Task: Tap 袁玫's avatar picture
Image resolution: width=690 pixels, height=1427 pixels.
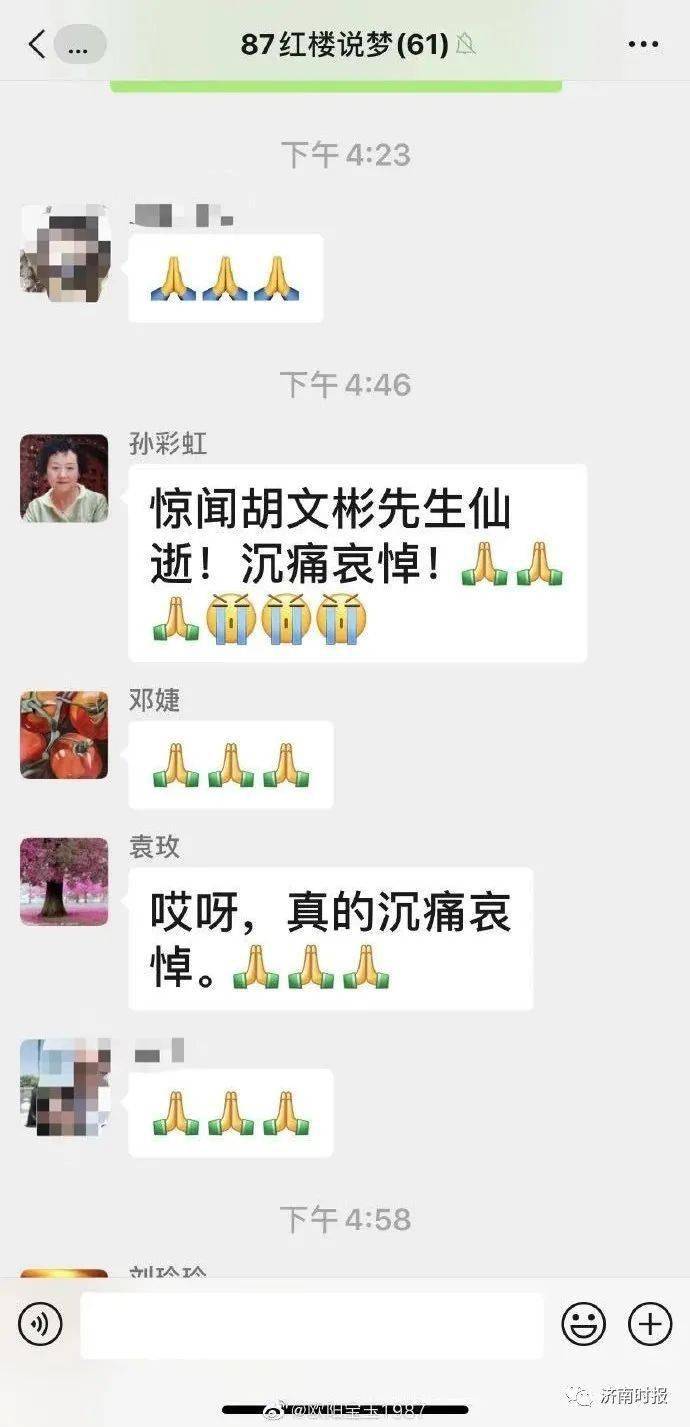Action: point(64,881)
